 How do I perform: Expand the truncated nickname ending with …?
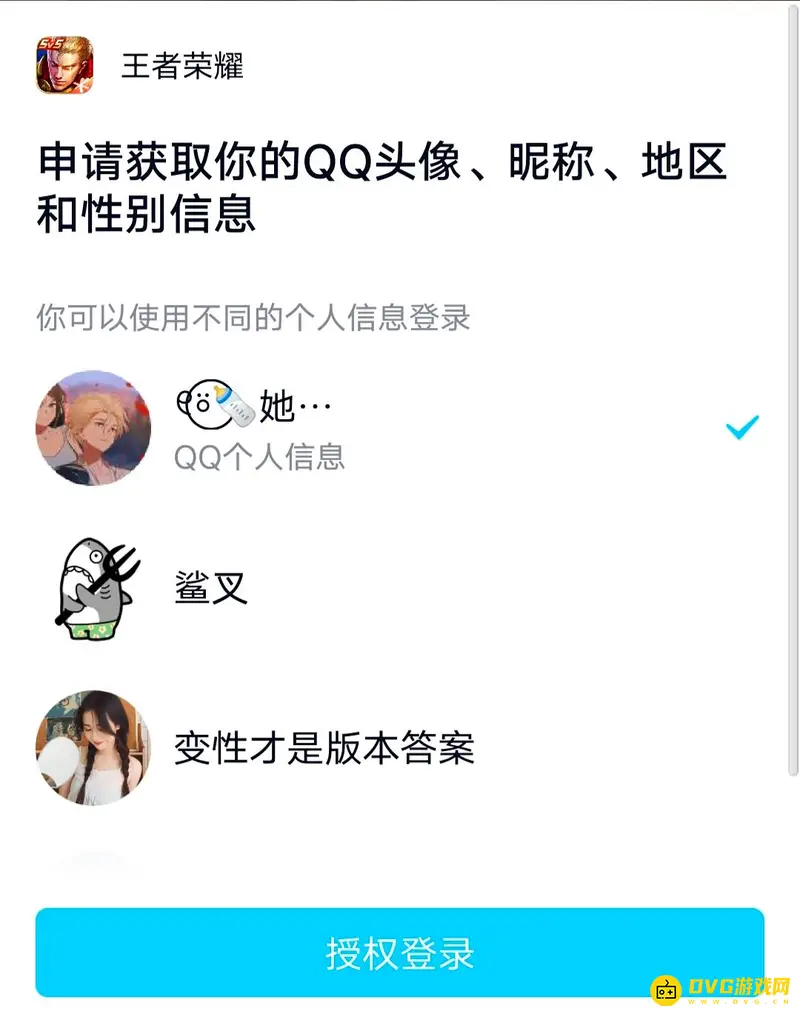pos(312,405)
